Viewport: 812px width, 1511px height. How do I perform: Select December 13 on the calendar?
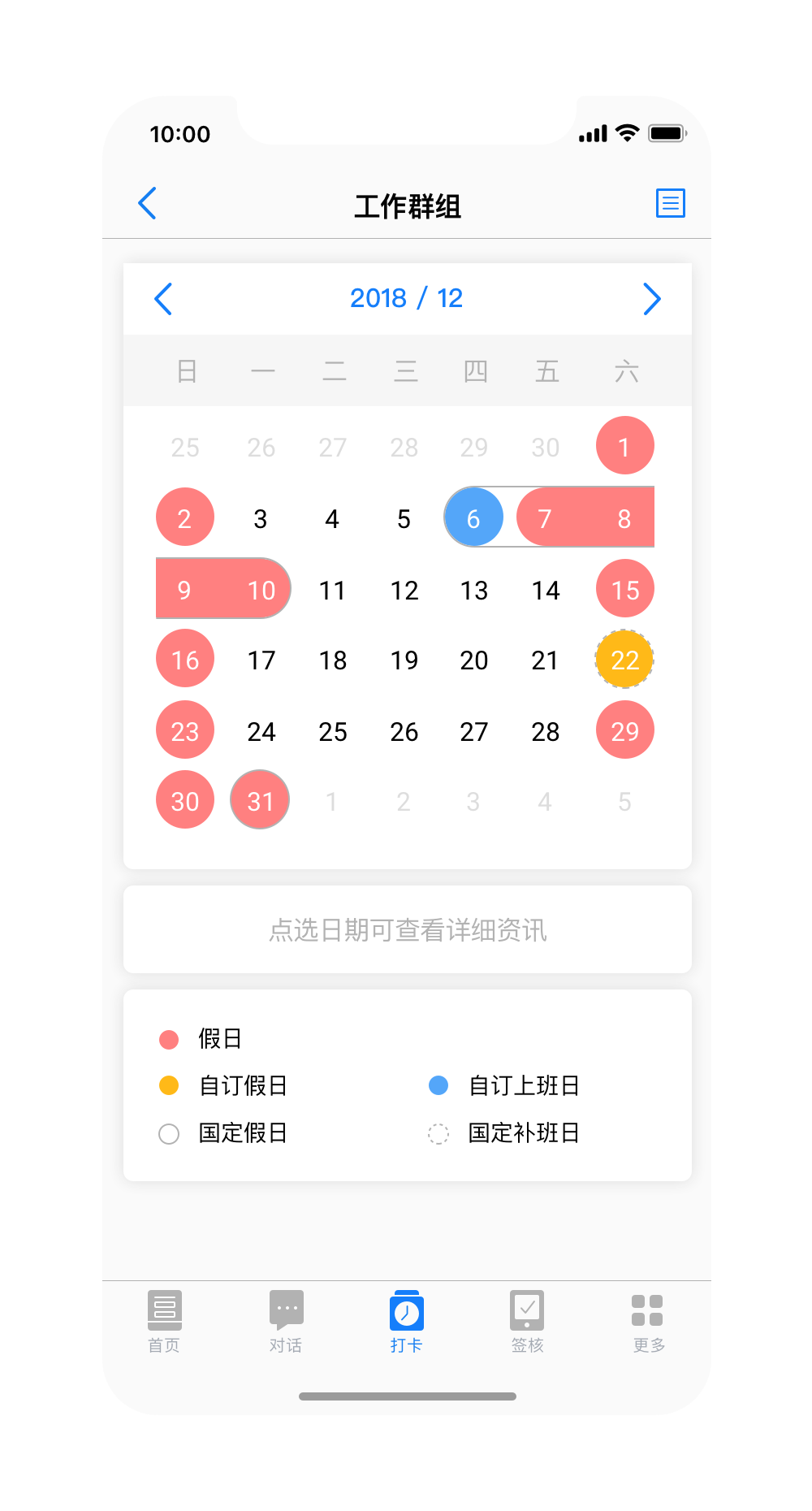(x=474, y=590)
